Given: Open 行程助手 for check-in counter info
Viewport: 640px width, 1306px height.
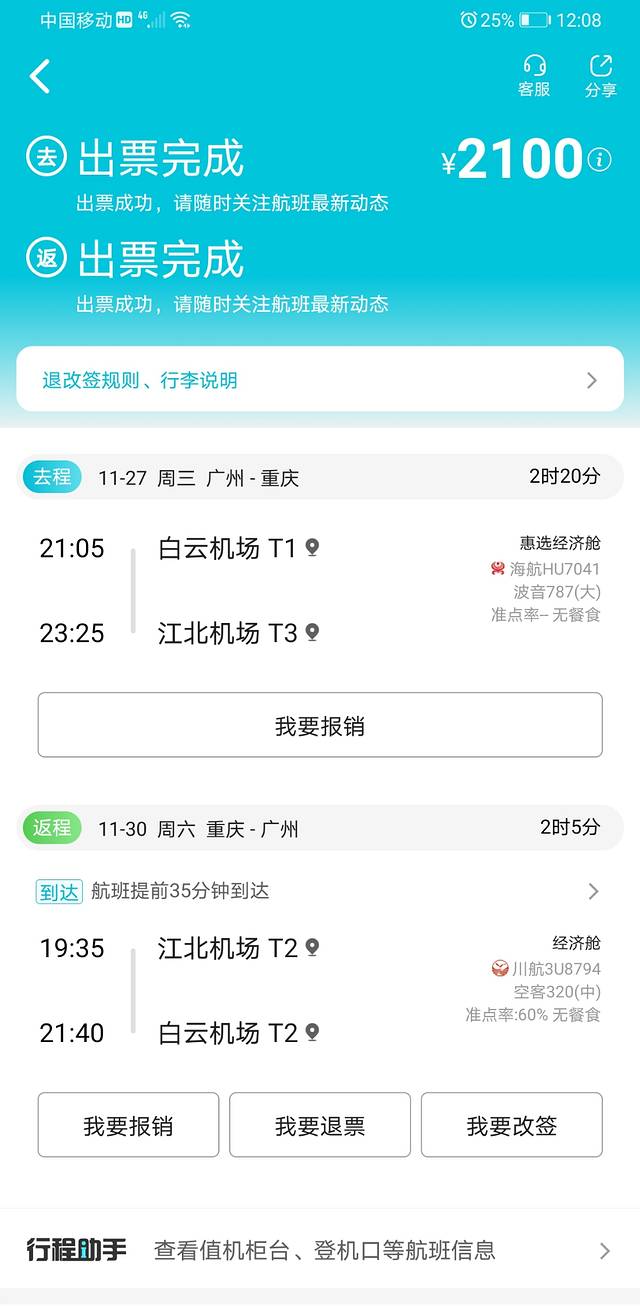Looking at the screenshot, I should coord(320,1250).
